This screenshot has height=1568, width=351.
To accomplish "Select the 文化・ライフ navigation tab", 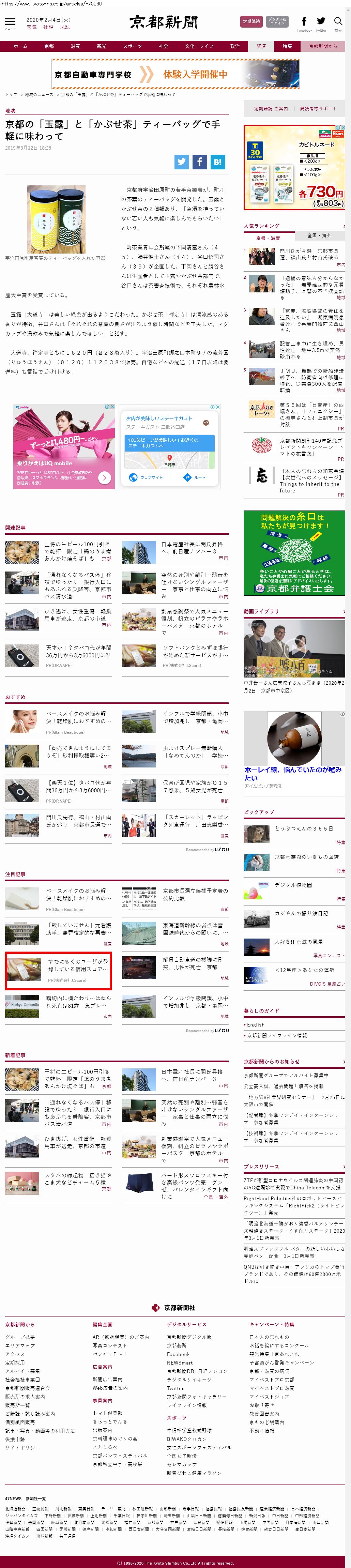I will tap(199, 46).
